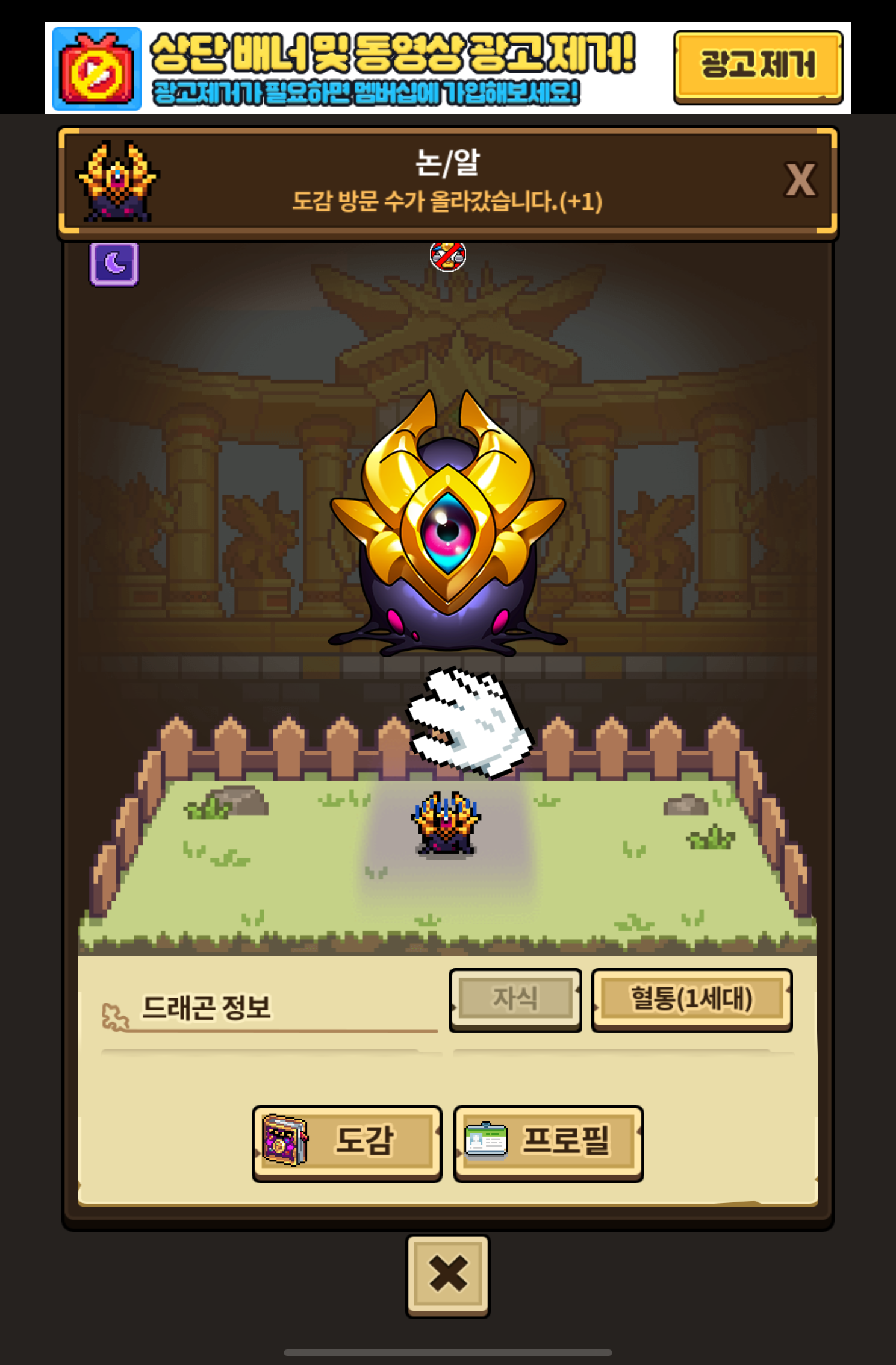The width and height of the screenshot is (896, 1365).
Task: Open the 자식 tab
Action: (515, 1000)
